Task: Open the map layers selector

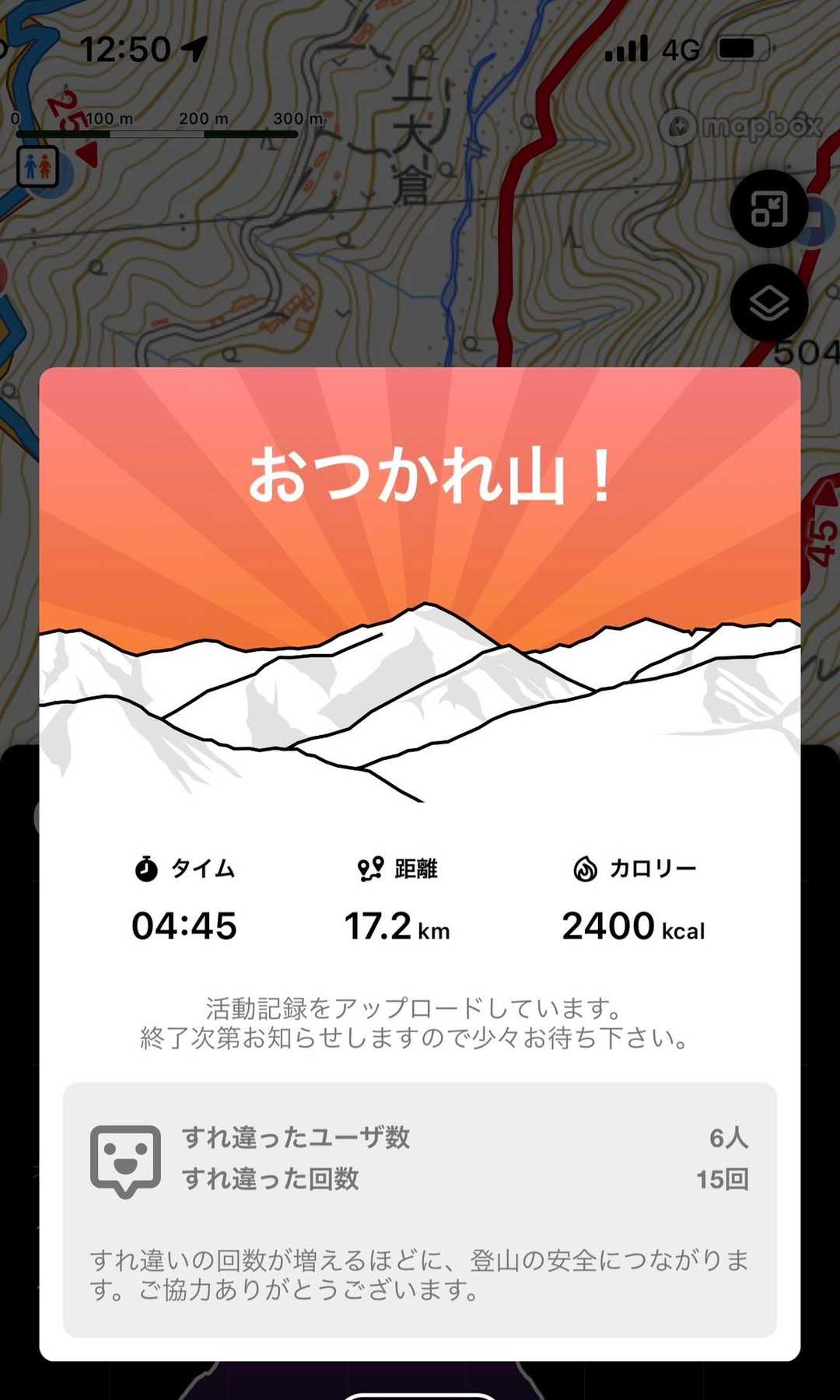Action: coord(768,303)
